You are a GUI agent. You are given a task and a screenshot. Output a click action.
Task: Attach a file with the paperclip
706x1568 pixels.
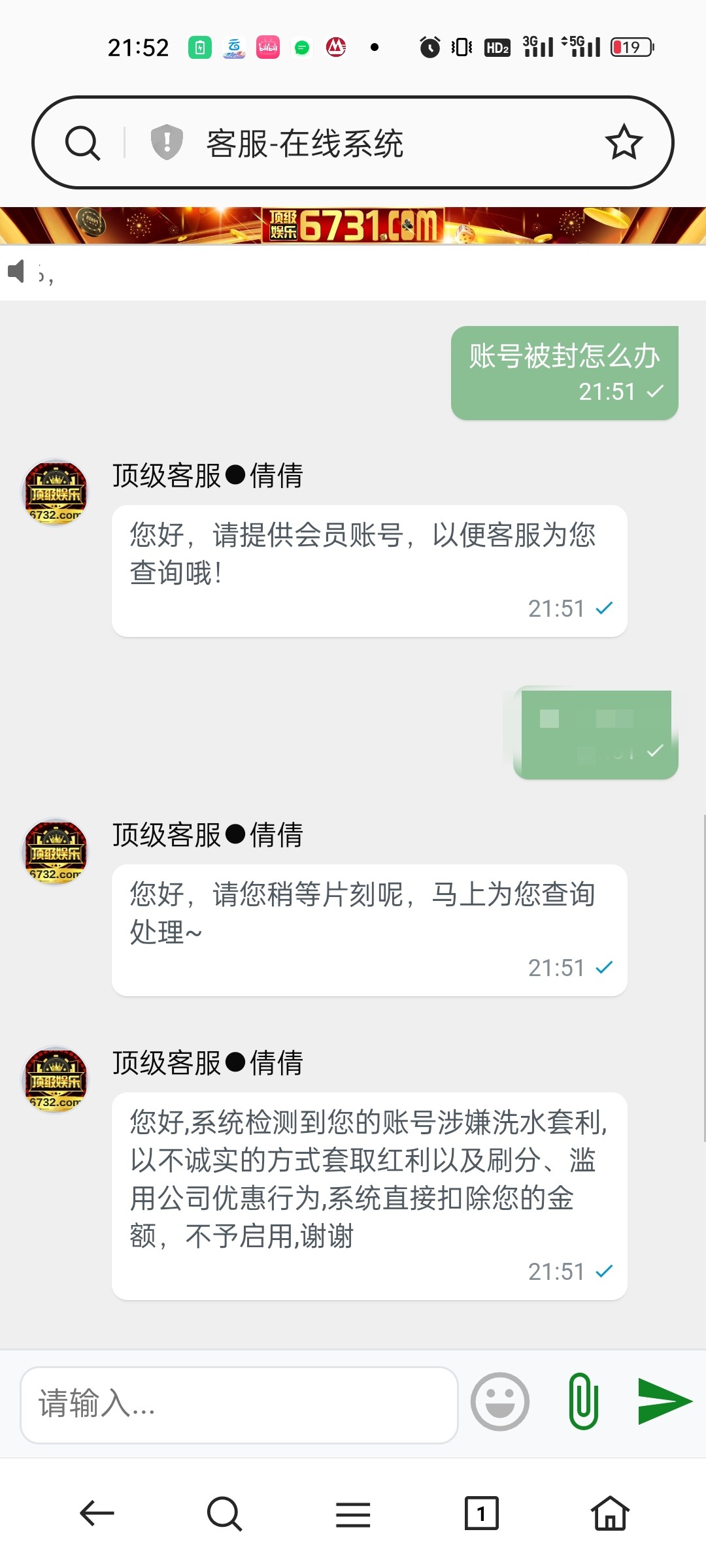coord(583,1401)
